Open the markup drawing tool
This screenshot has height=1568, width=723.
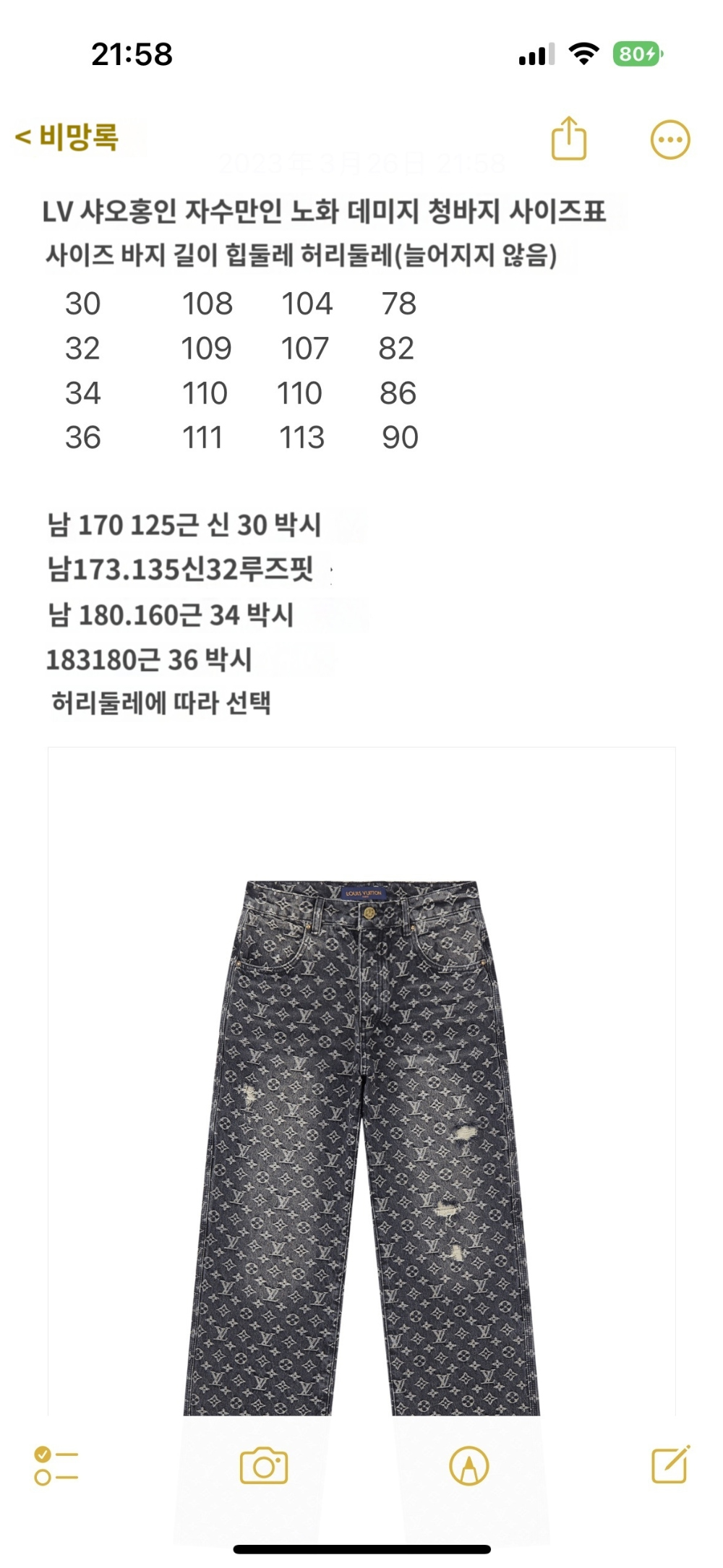point(469,1466)
